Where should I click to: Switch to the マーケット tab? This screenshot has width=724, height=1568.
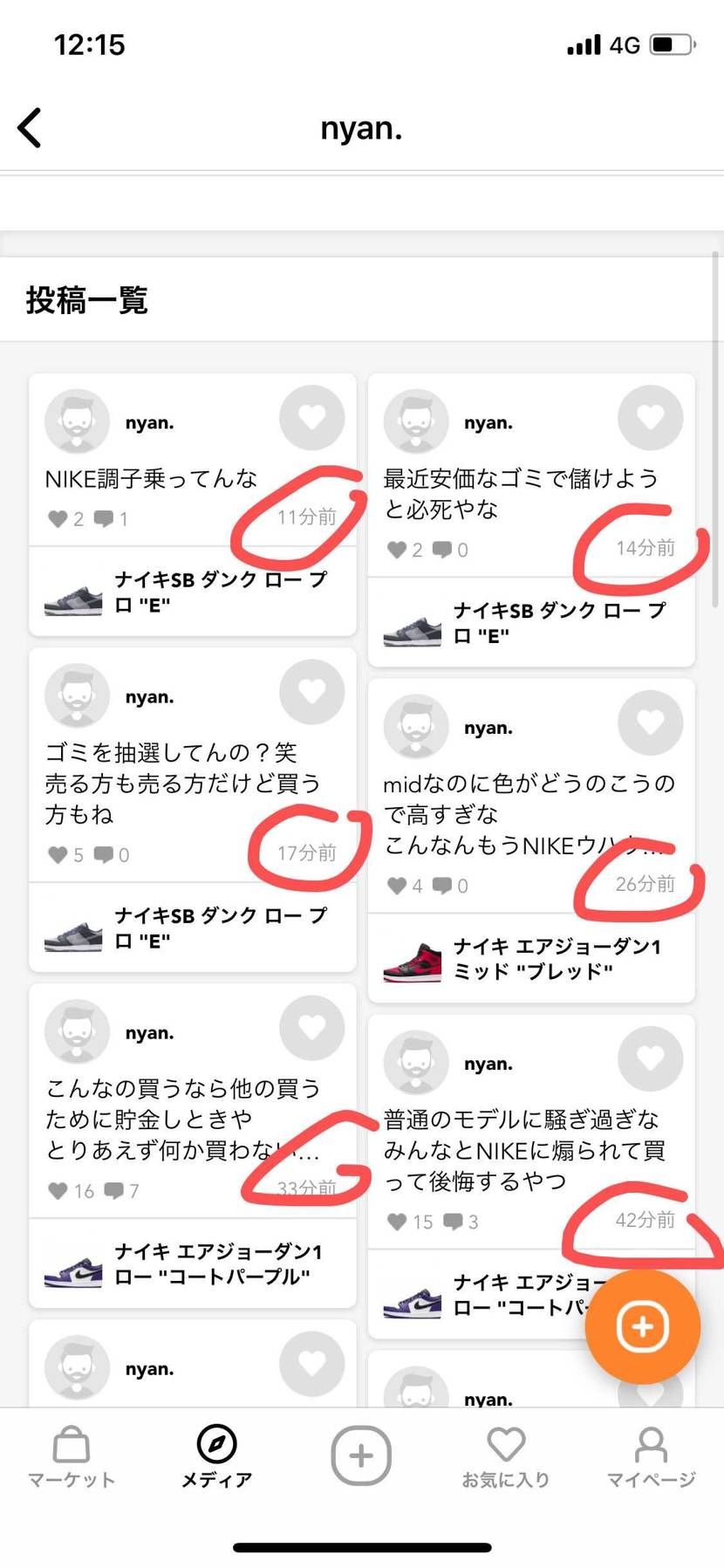72,1457
